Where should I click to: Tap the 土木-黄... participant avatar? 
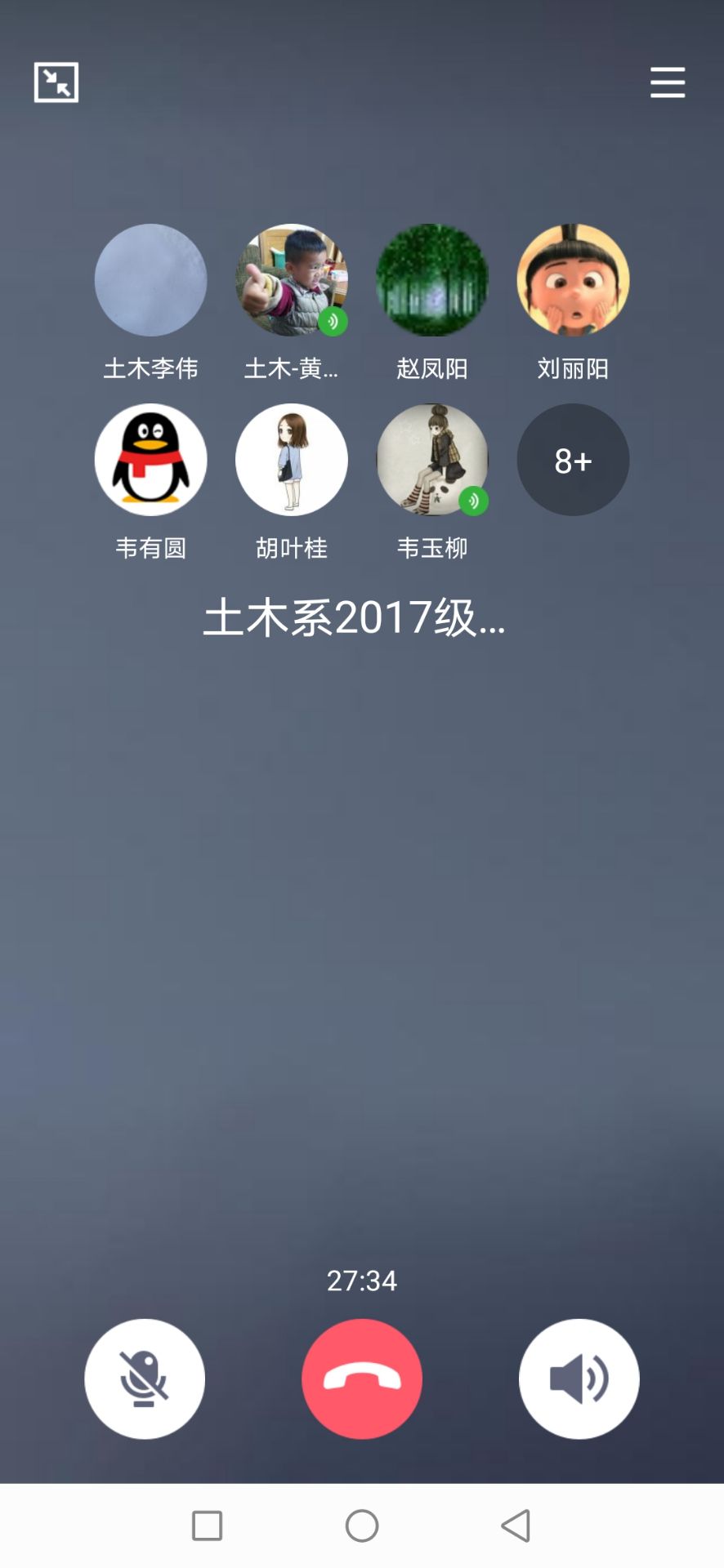pyautogui.click(x=291, y=280)
